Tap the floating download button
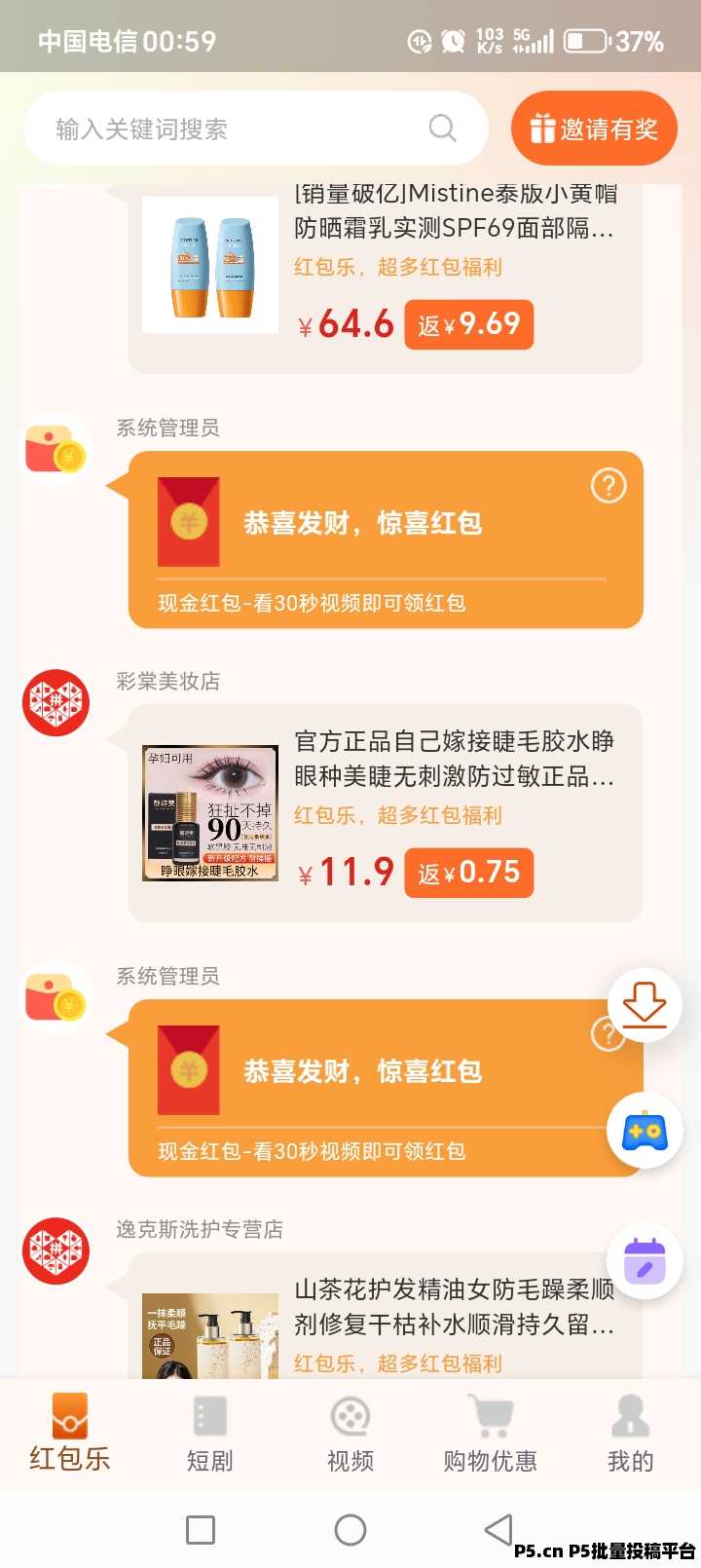 645,1005
